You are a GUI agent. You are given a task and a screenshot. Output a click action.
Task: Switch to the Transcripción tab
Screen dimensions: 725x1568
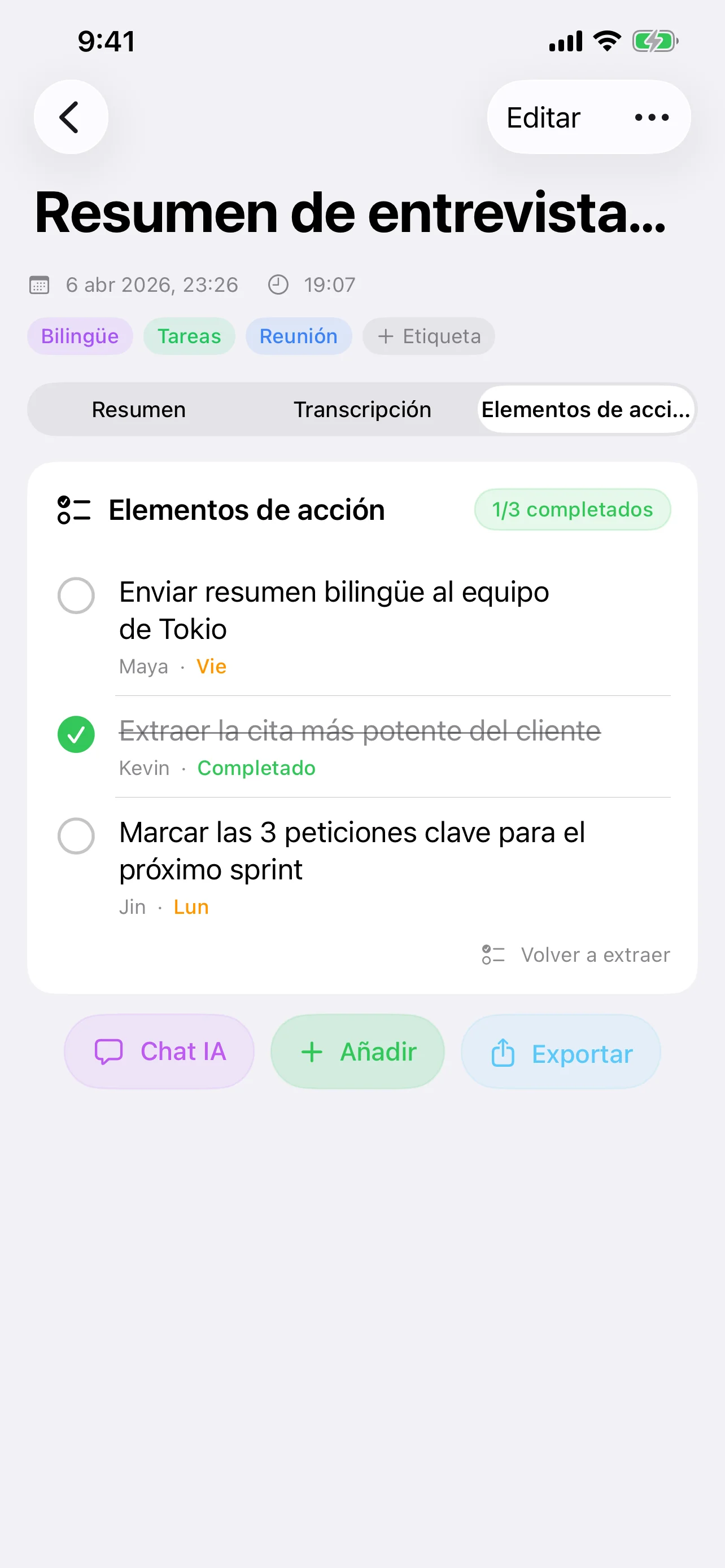(362, 409)
